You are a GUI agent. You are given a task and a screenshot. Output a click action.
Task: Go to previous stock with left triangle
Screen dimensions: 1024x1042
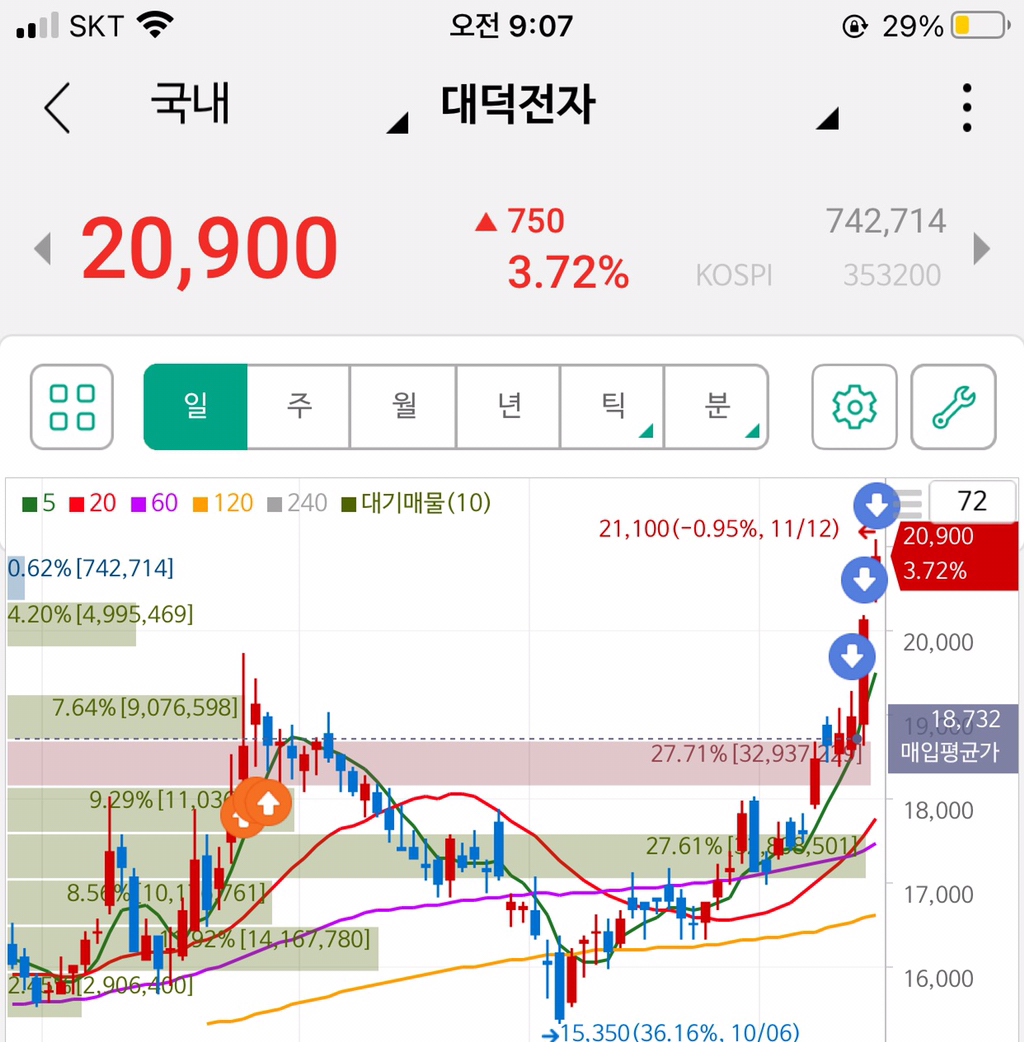pos(43,249)
